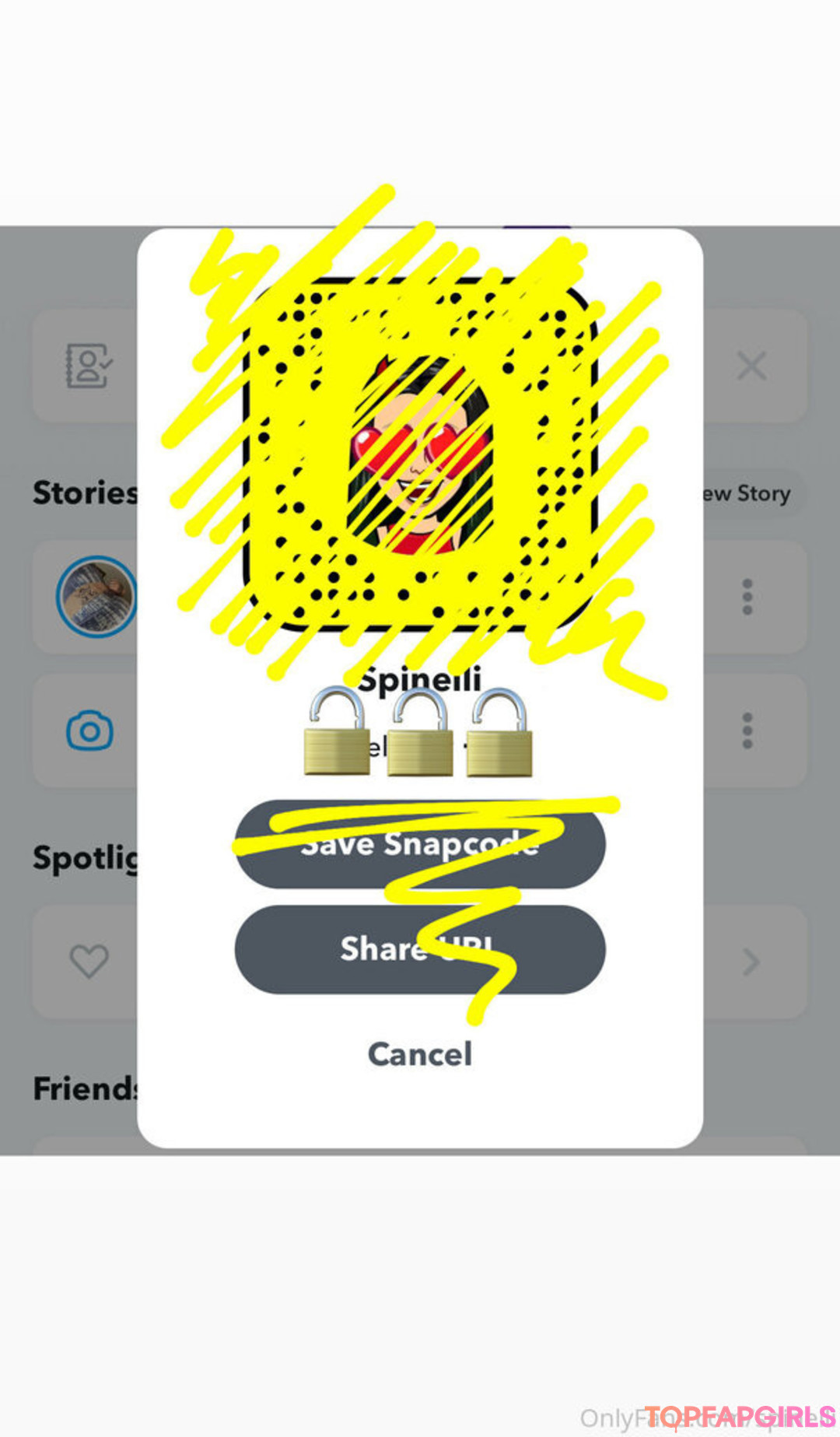Share the profile URL

420,949
